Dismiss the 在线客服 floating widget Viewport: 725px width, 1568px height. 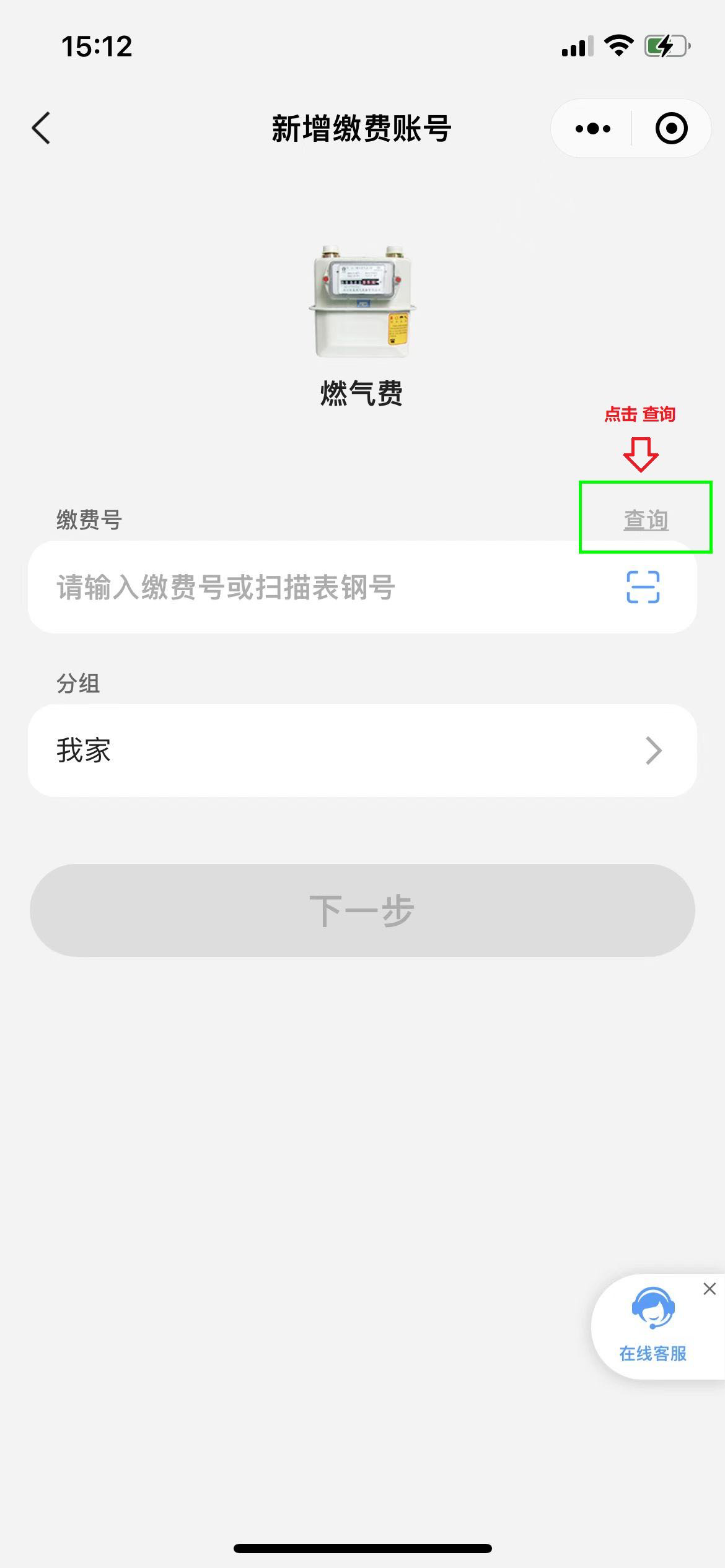click(710, 1289)
